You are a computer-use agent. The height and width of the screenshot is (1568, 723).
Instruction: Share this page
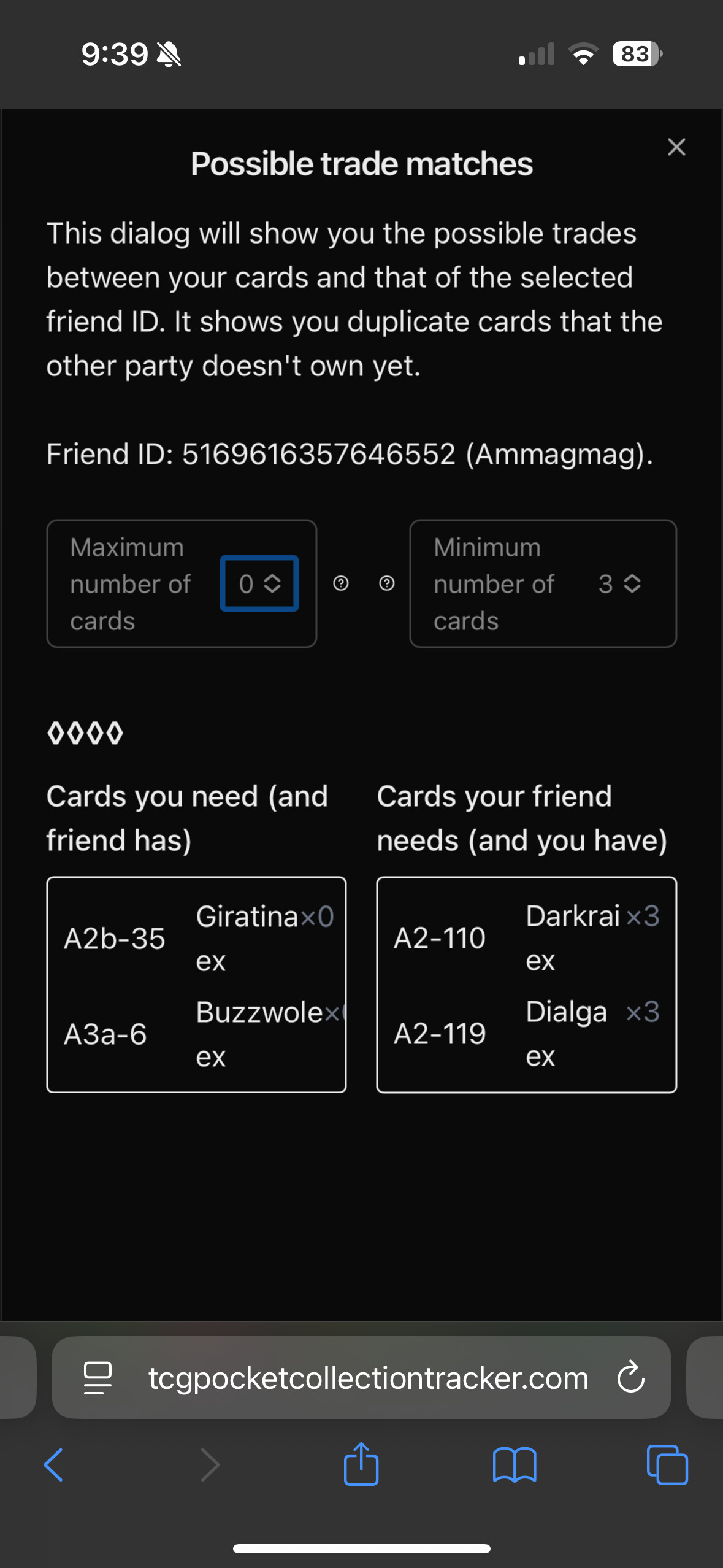tap(361, 1464)
